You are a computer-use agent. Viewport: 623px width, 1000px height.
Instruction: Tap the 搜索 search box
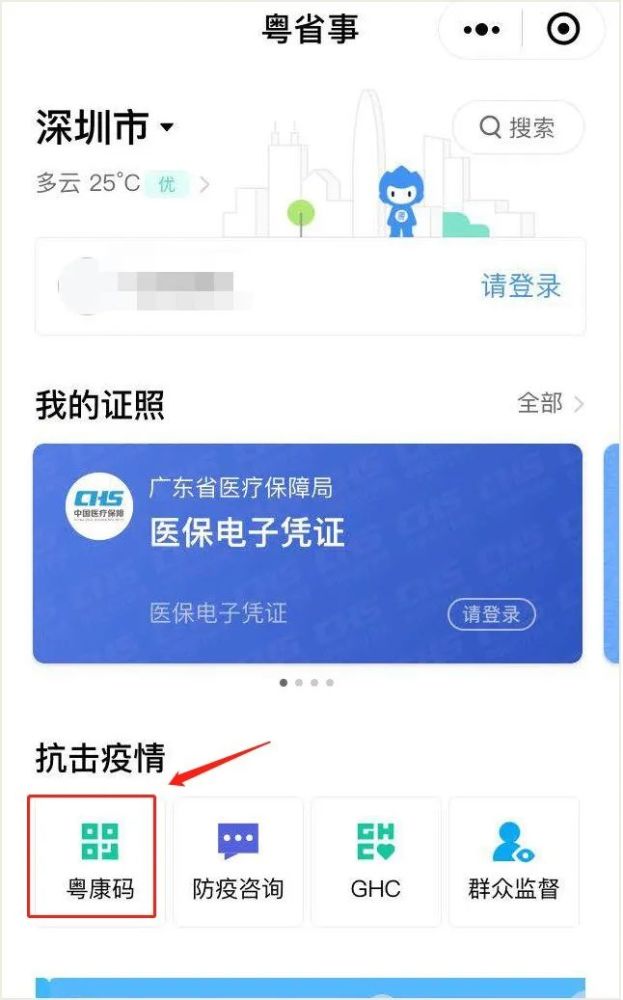pyautogui.click(x=517, y=128)
